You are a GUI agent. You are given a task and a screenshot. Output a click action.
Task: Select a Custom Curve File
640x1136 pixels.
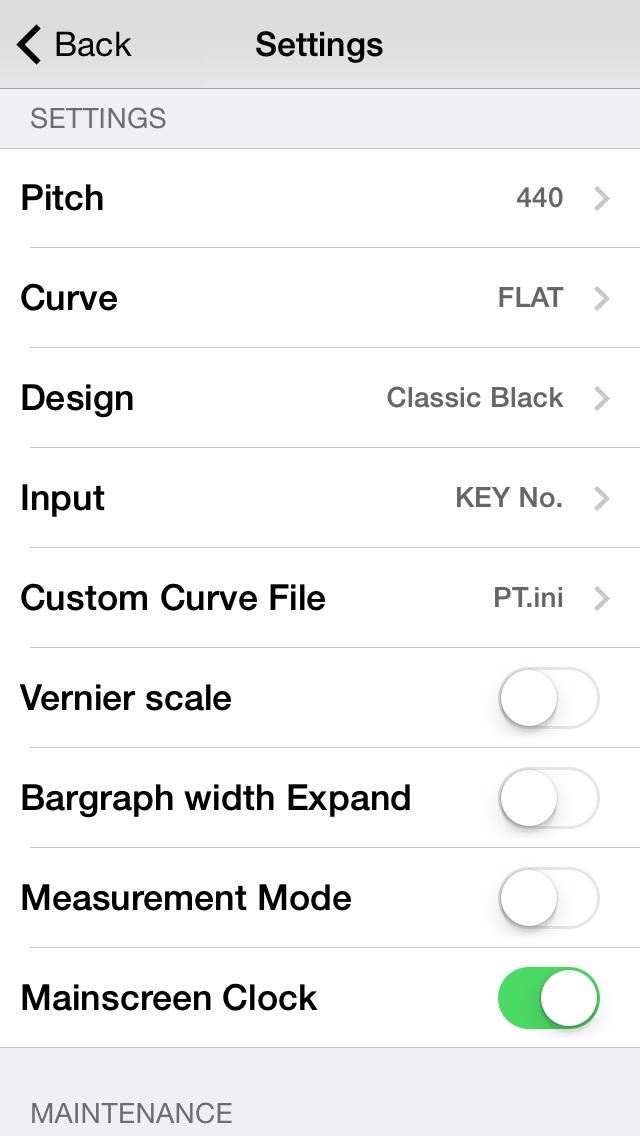click(320, 598)
